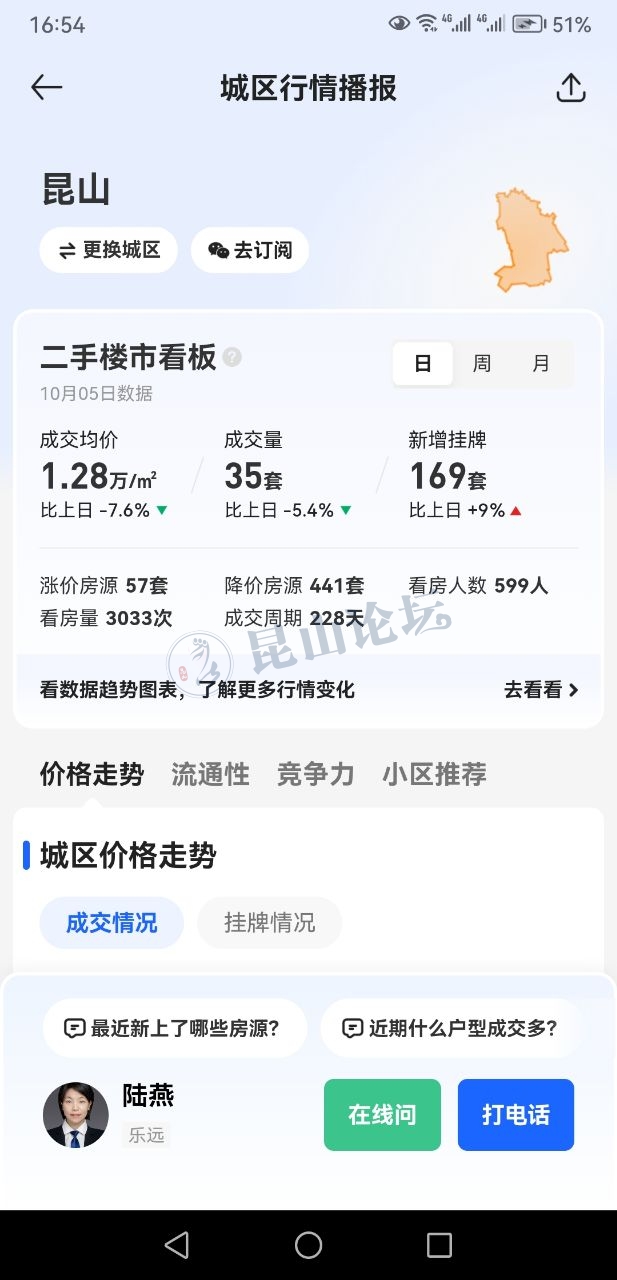
Task: Switch to the 流通性 tab
Action: pyautogui.click(x=210, y=774)
